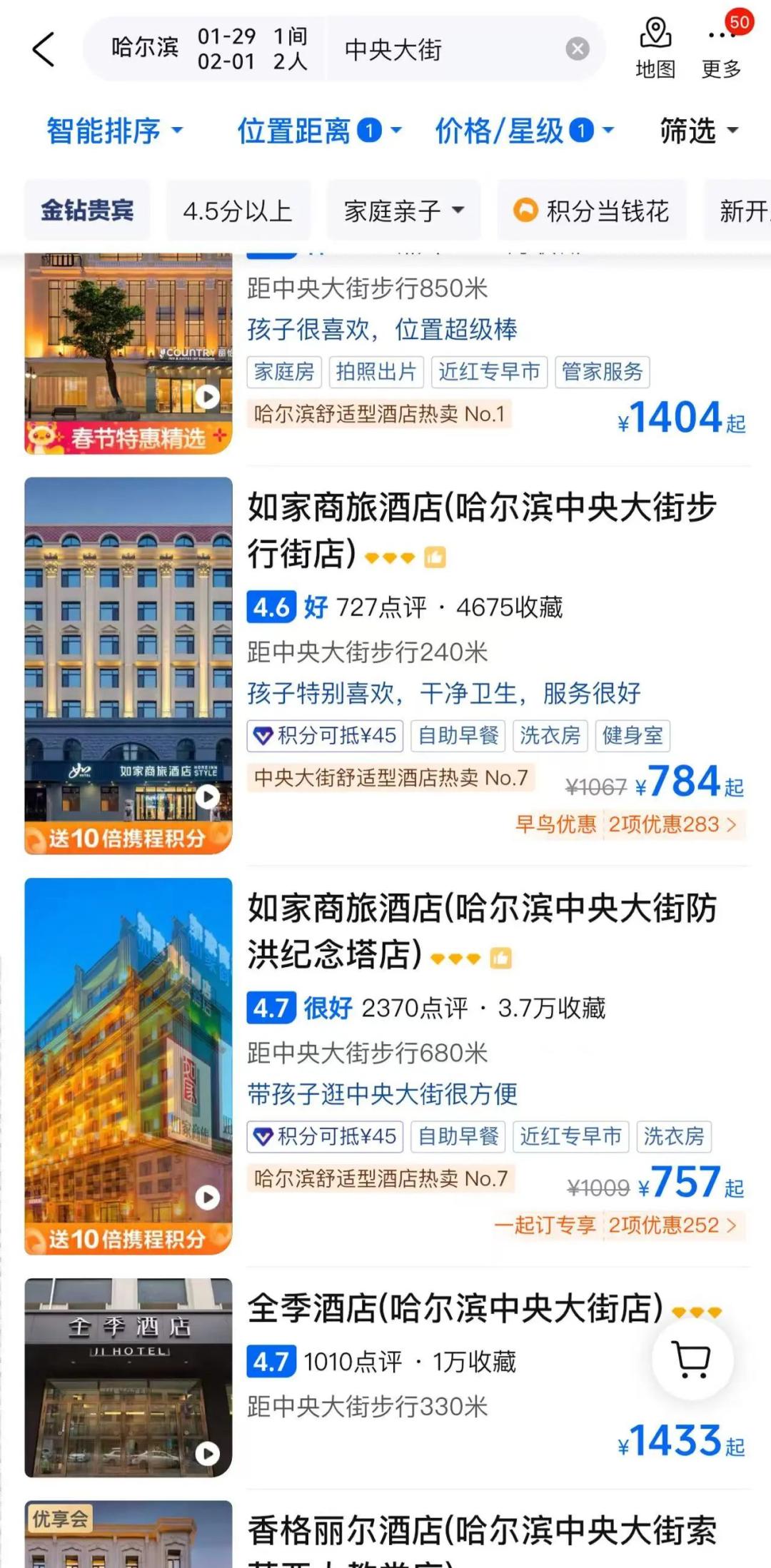The height and width of the screenshot is (1568, 771).
Task: Clear the 中央大街 search keyword
Action: coord(577,49)
